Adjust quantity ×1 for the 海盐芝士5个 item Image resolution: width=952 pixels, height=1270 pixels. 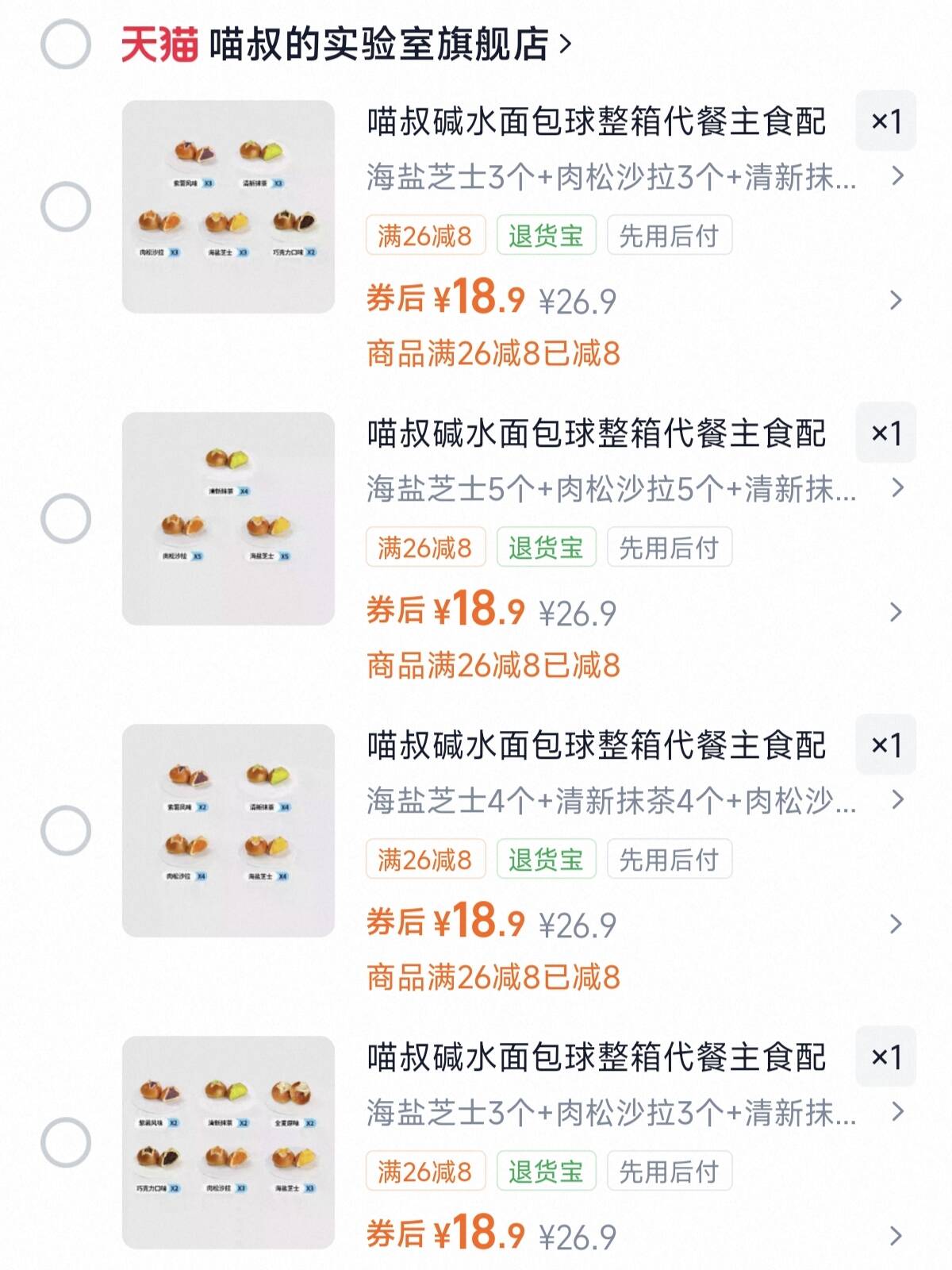[x=885, y=433]
